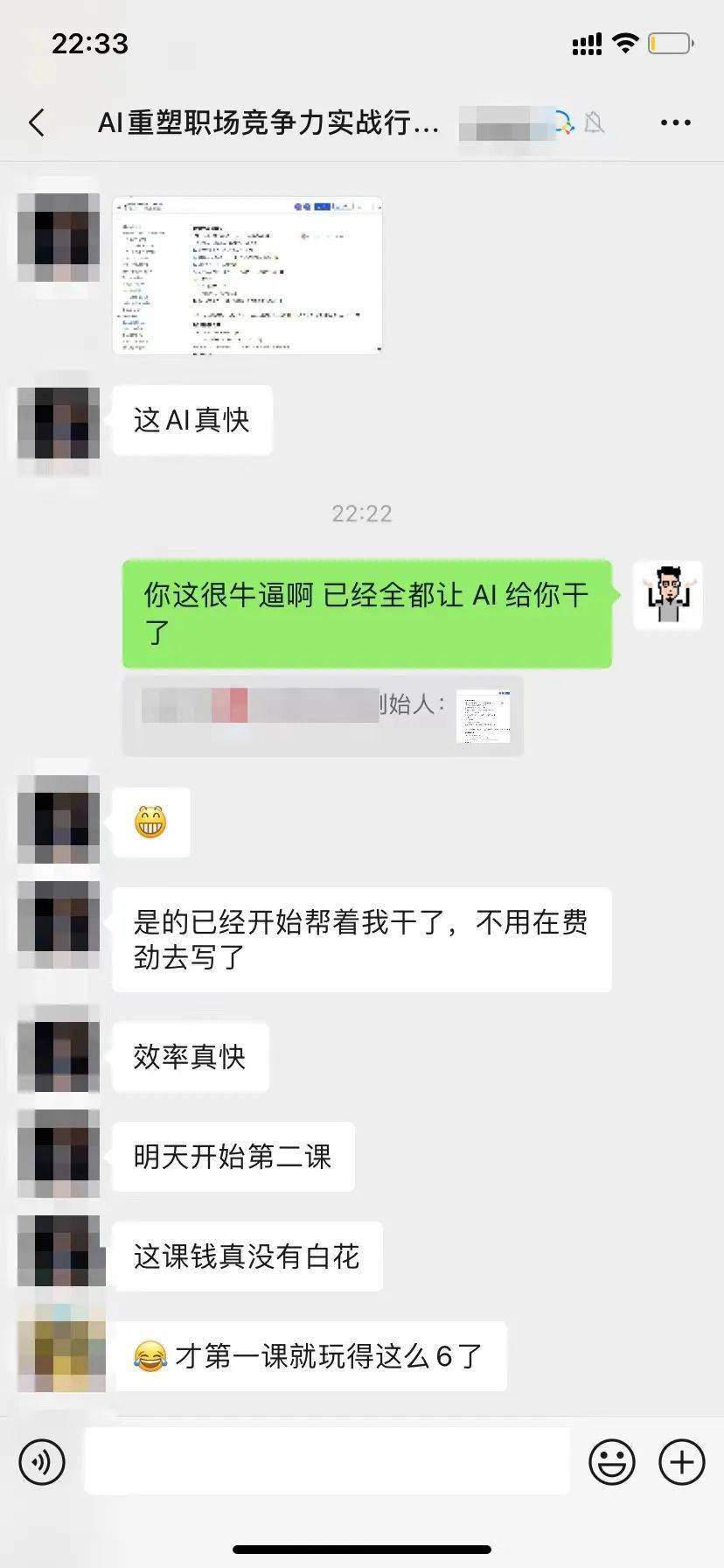Screen dimensions: 724x1568
Task: Open the shared screenshot image message
Action: coord(247,275)
